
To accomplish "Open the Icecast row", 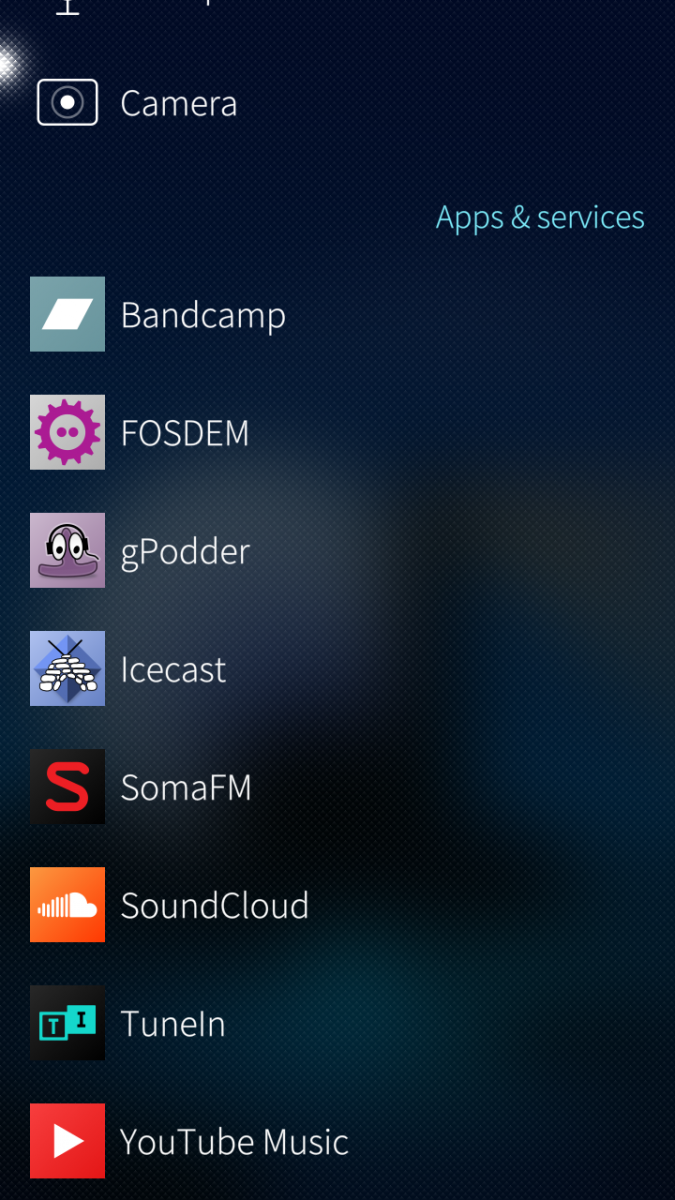I will (172, 669).
